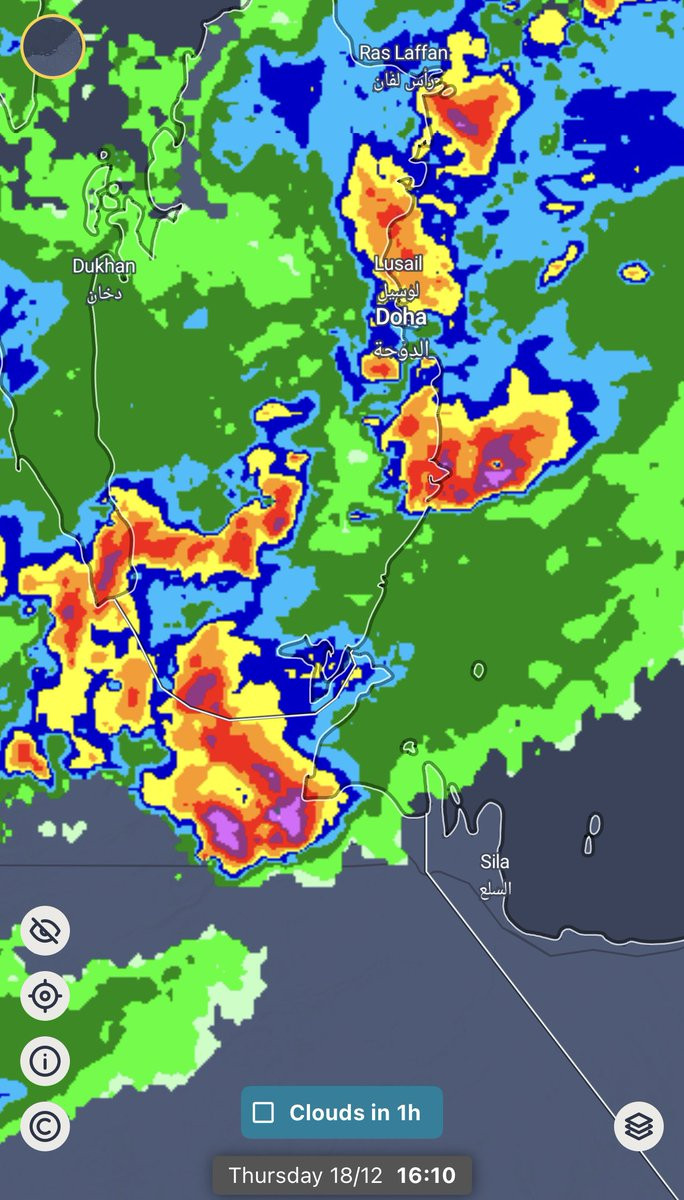Toggle map overlay visibility with the crossed-eye icon
This screenshot has height=1200, width=684.
[x=46, y=932]
